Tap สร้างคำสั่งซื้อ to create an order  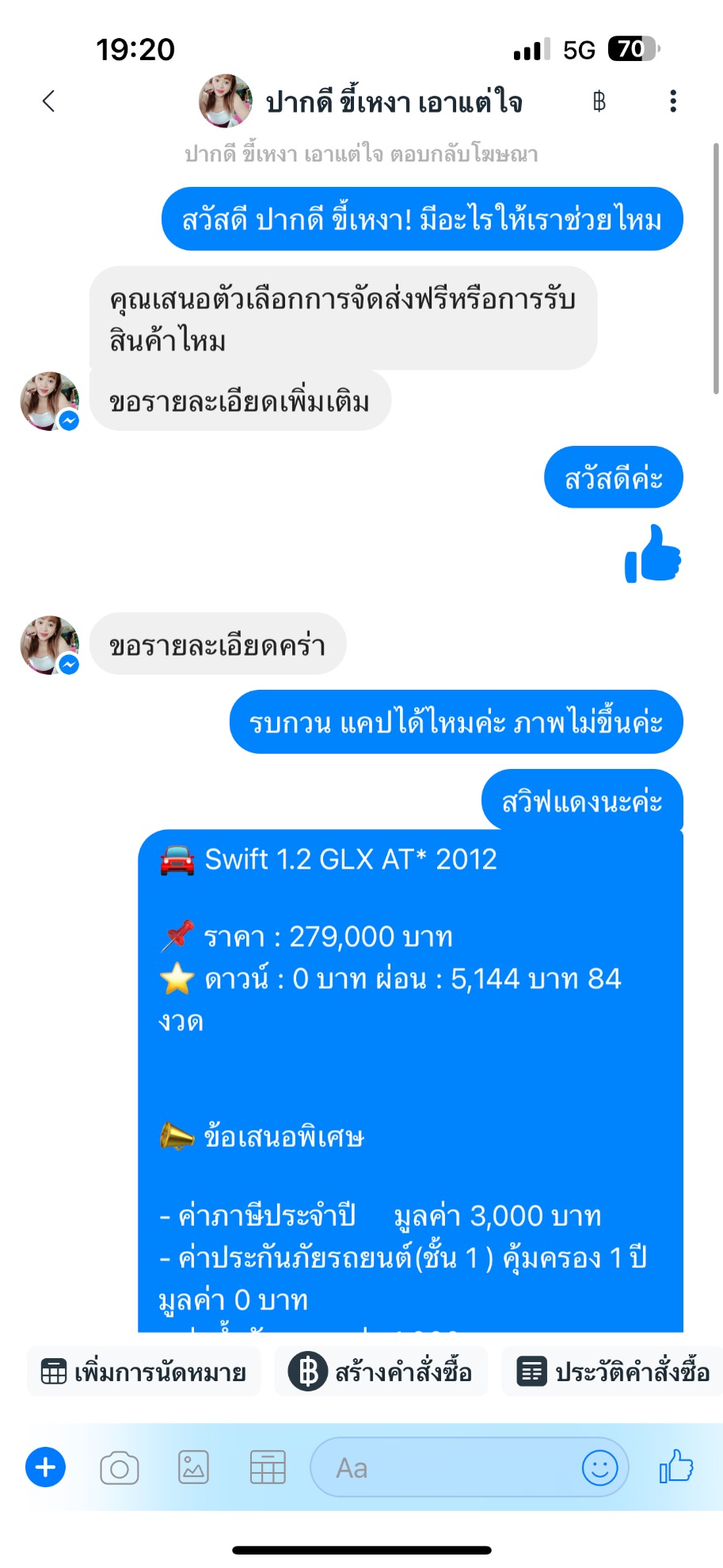point(381,1372)
